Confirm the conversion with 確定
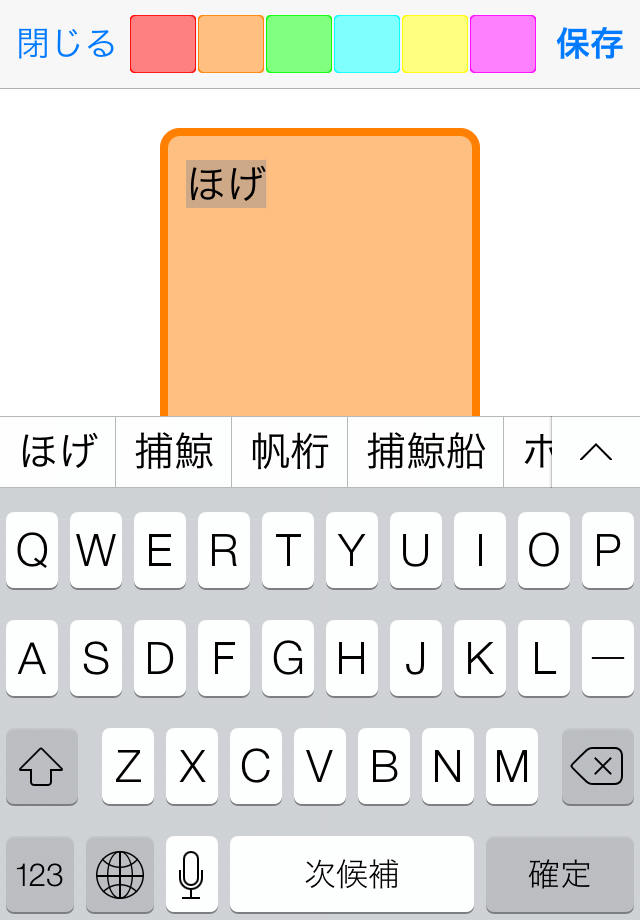Screen dimensions: 640x920 click(560, 874)
